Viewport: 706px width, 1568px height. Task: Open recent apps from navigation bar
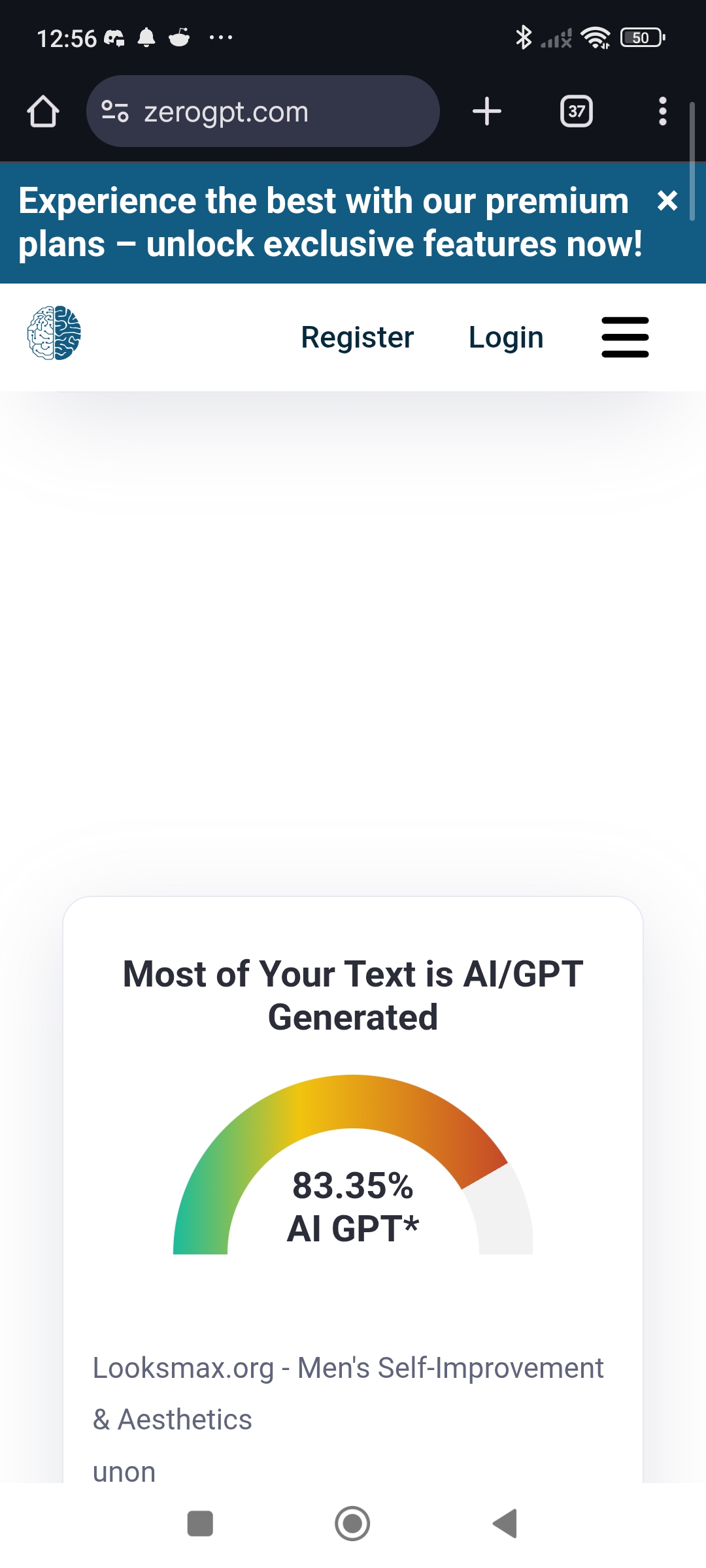[200, 1524]
